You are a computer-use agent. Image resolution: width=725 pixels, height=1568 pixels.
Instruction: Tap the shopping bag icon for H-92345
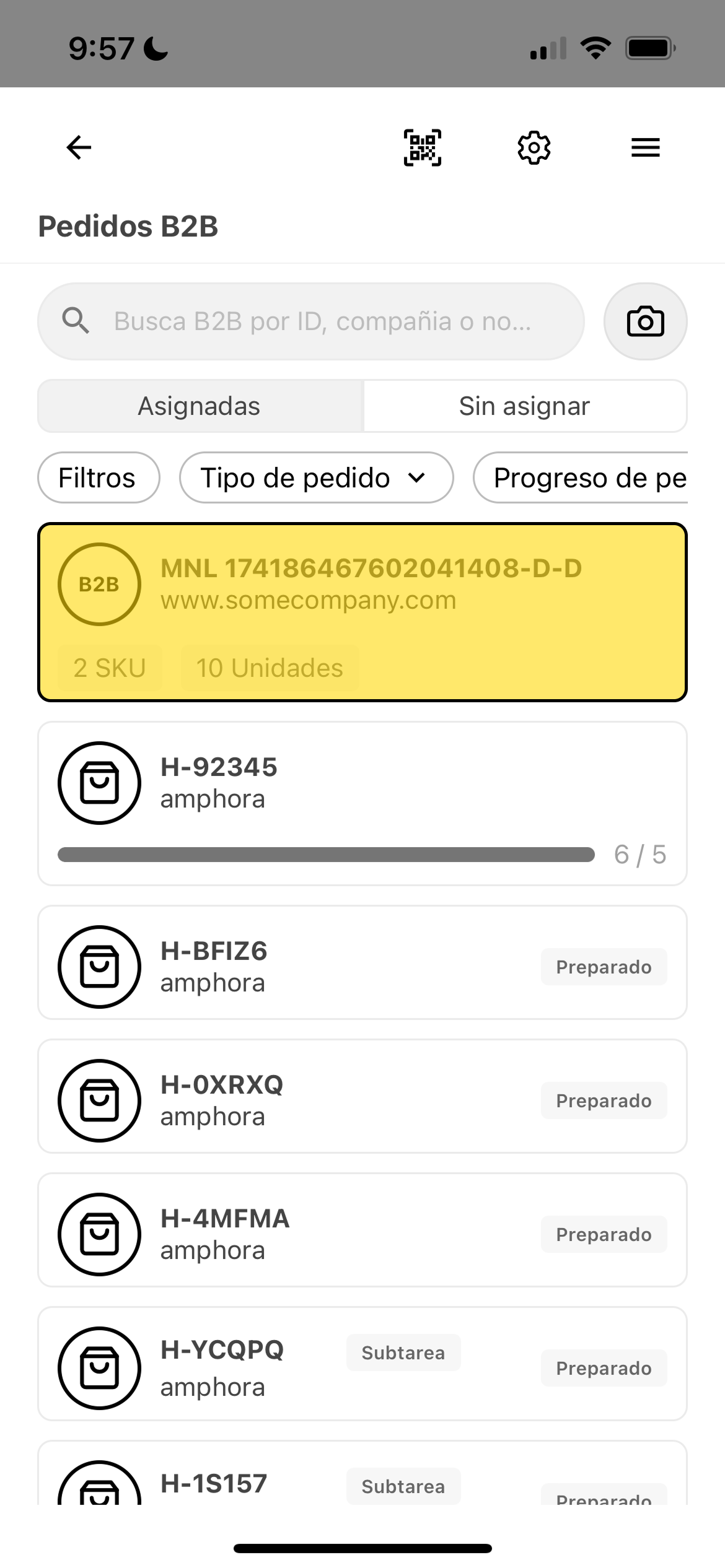99,782
